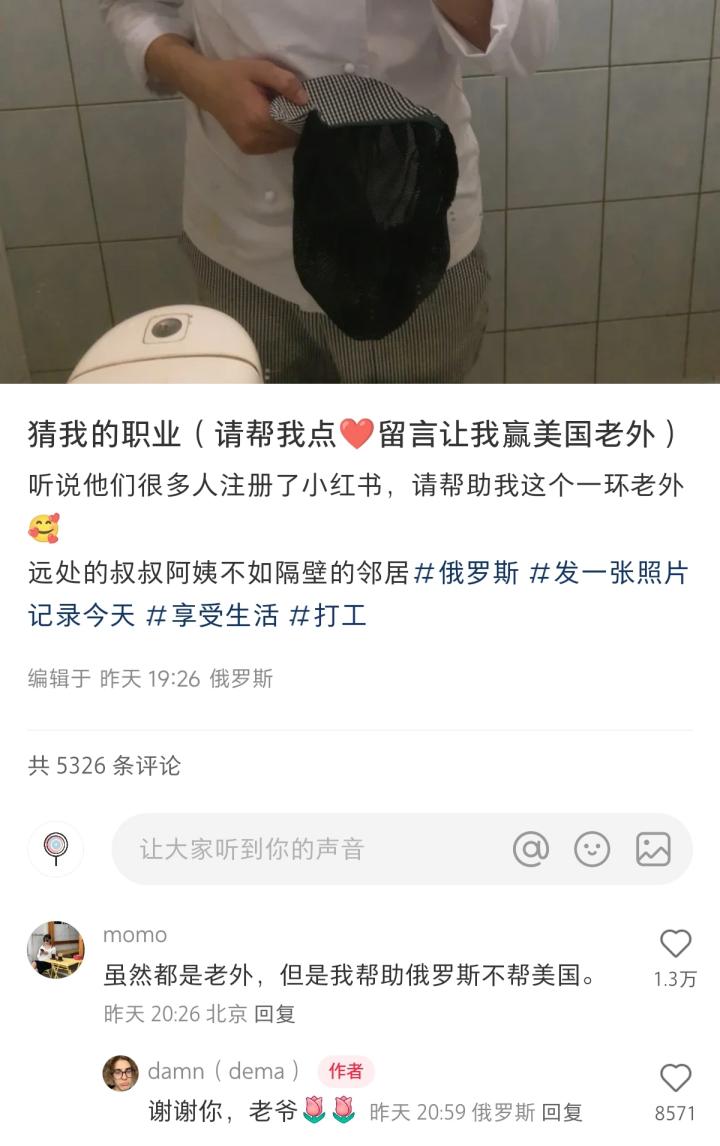Image resolution: width=720 pixels, height=1146 pixels.
Task: Open the emoji picker in comment box
Action: (592, 849)
